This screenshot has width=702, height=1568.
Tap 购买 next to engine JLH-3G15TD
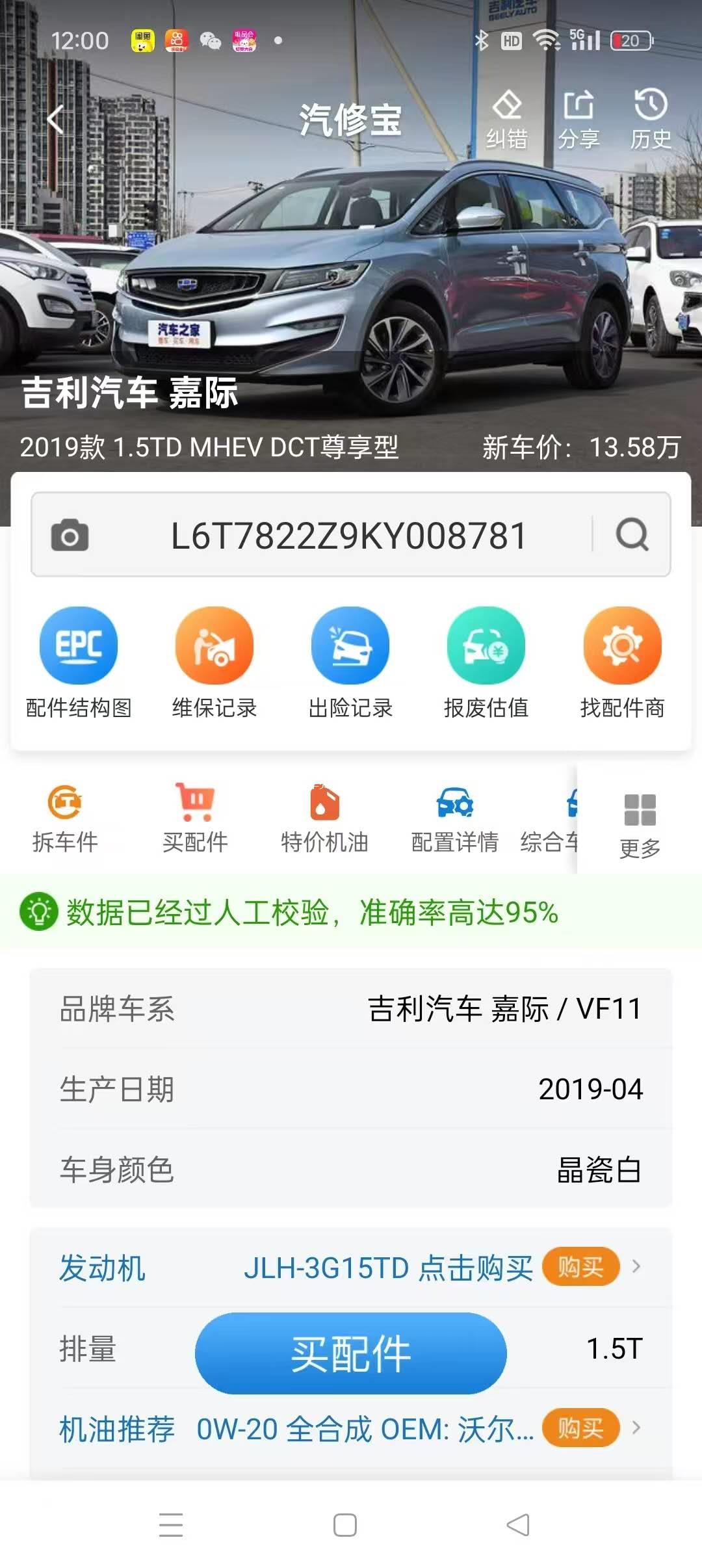(580, 1266)
